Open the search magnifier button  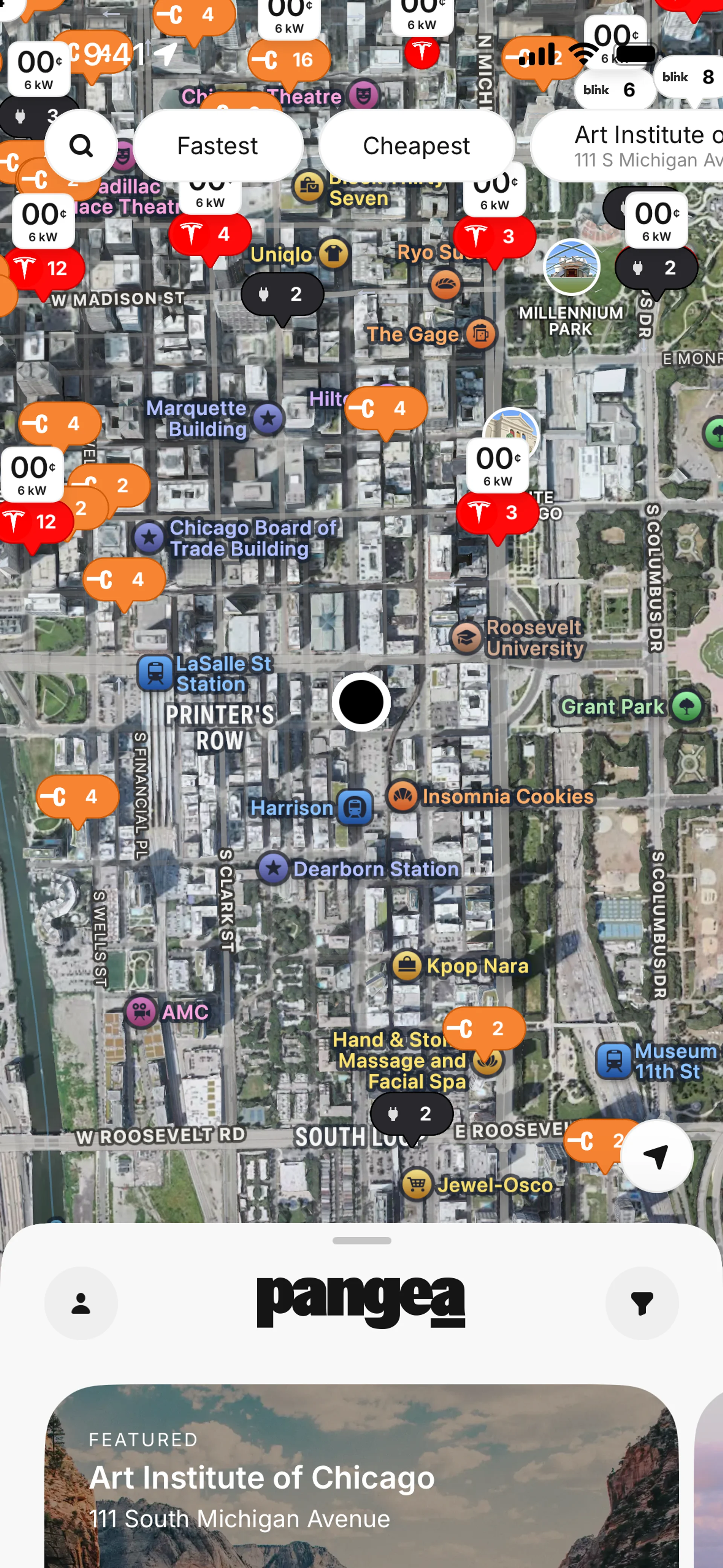point(80,146)
